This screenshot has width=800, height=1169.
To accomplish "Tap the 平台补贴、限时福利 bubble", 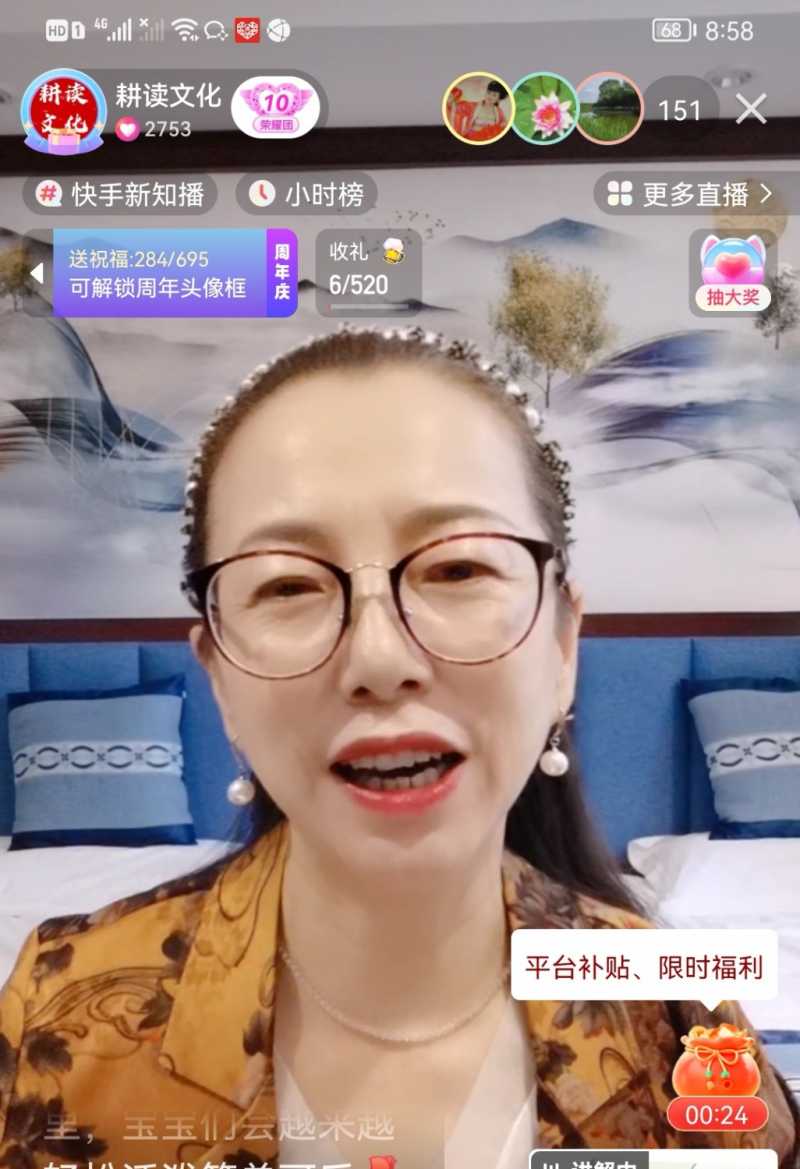I will (x=647, y=966).
